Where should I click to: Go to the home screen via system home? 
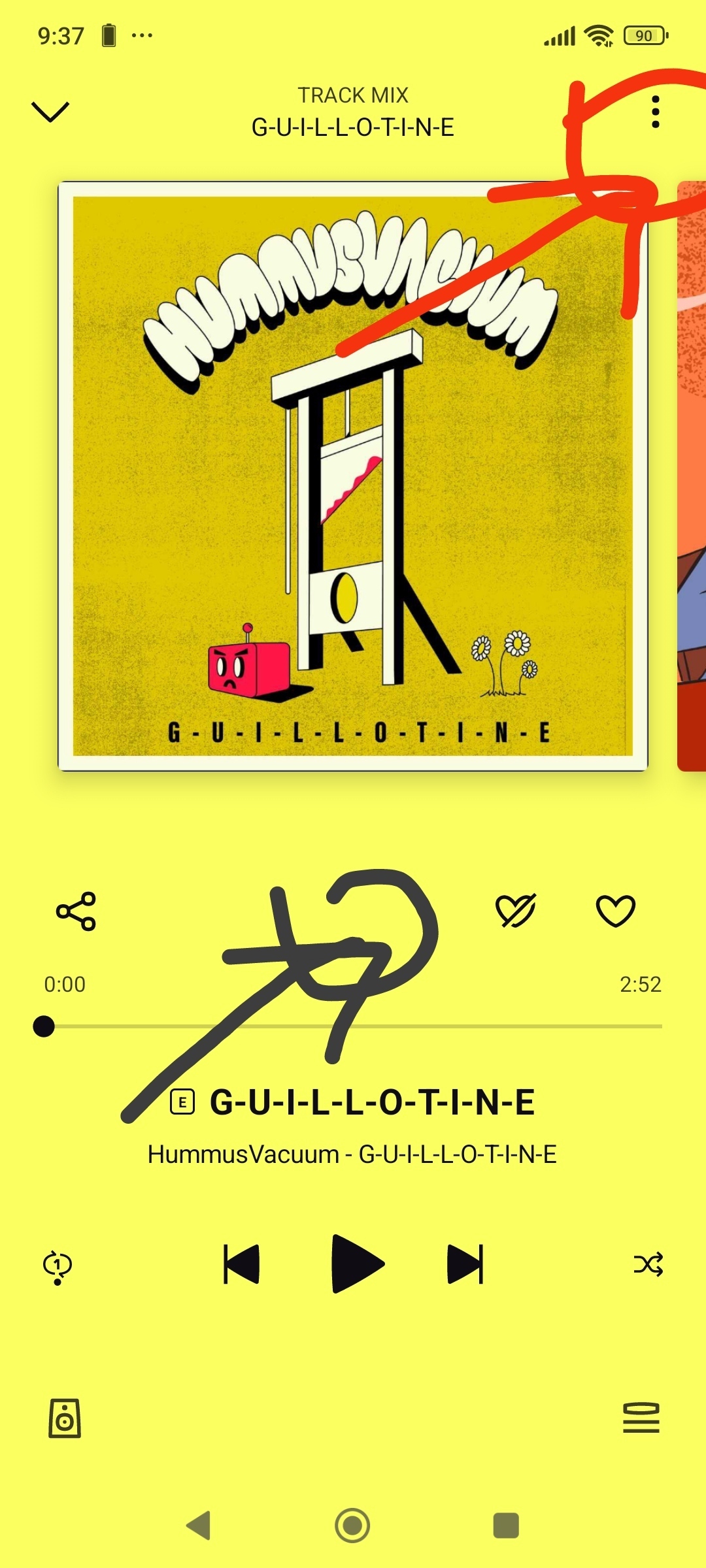352,1526
